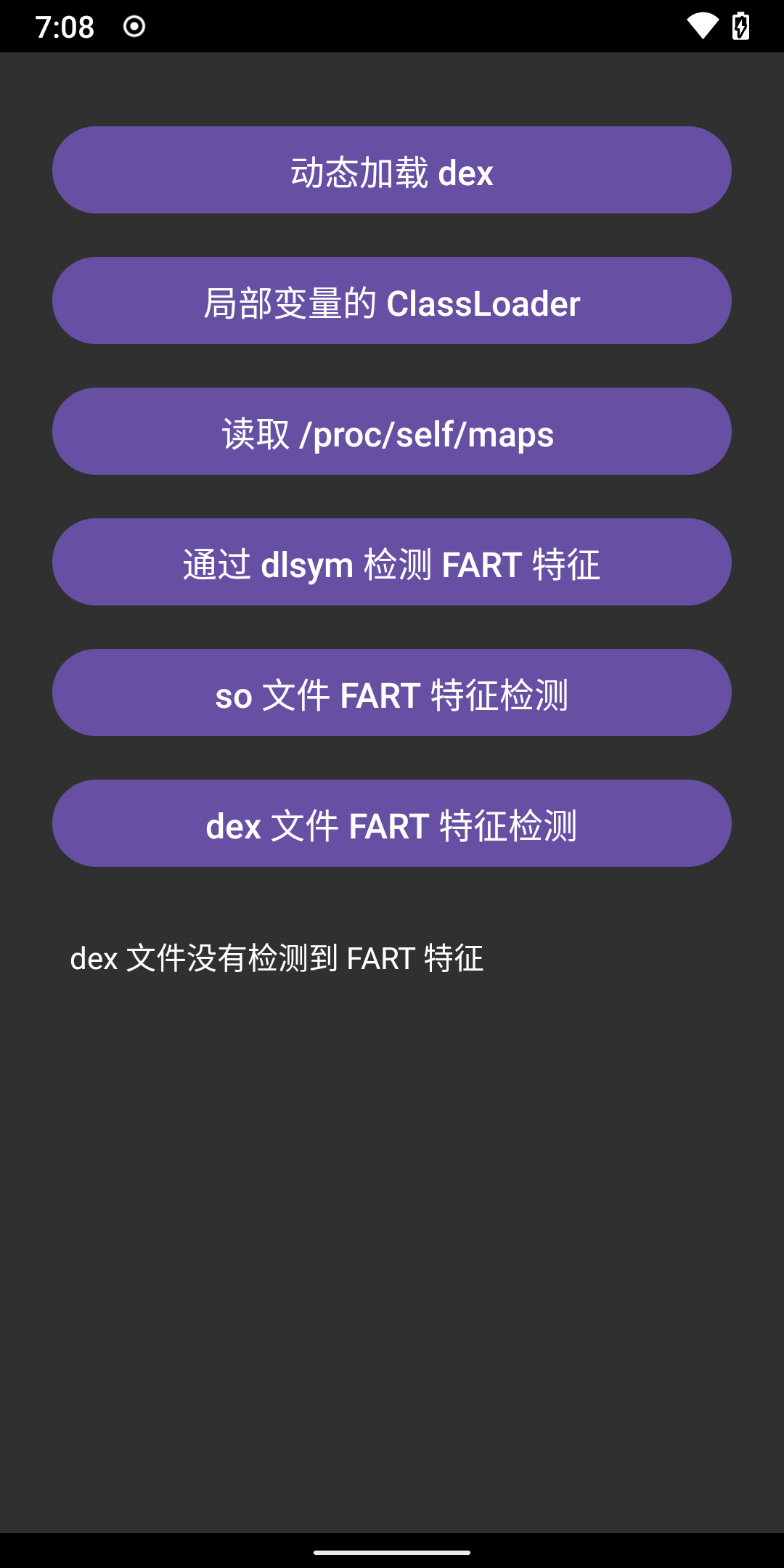The width and height of the screenshot is (784, 1568).
Task: Tap the screen recording indicator icon
Action: pyautogui.click(x=133, y=26)
